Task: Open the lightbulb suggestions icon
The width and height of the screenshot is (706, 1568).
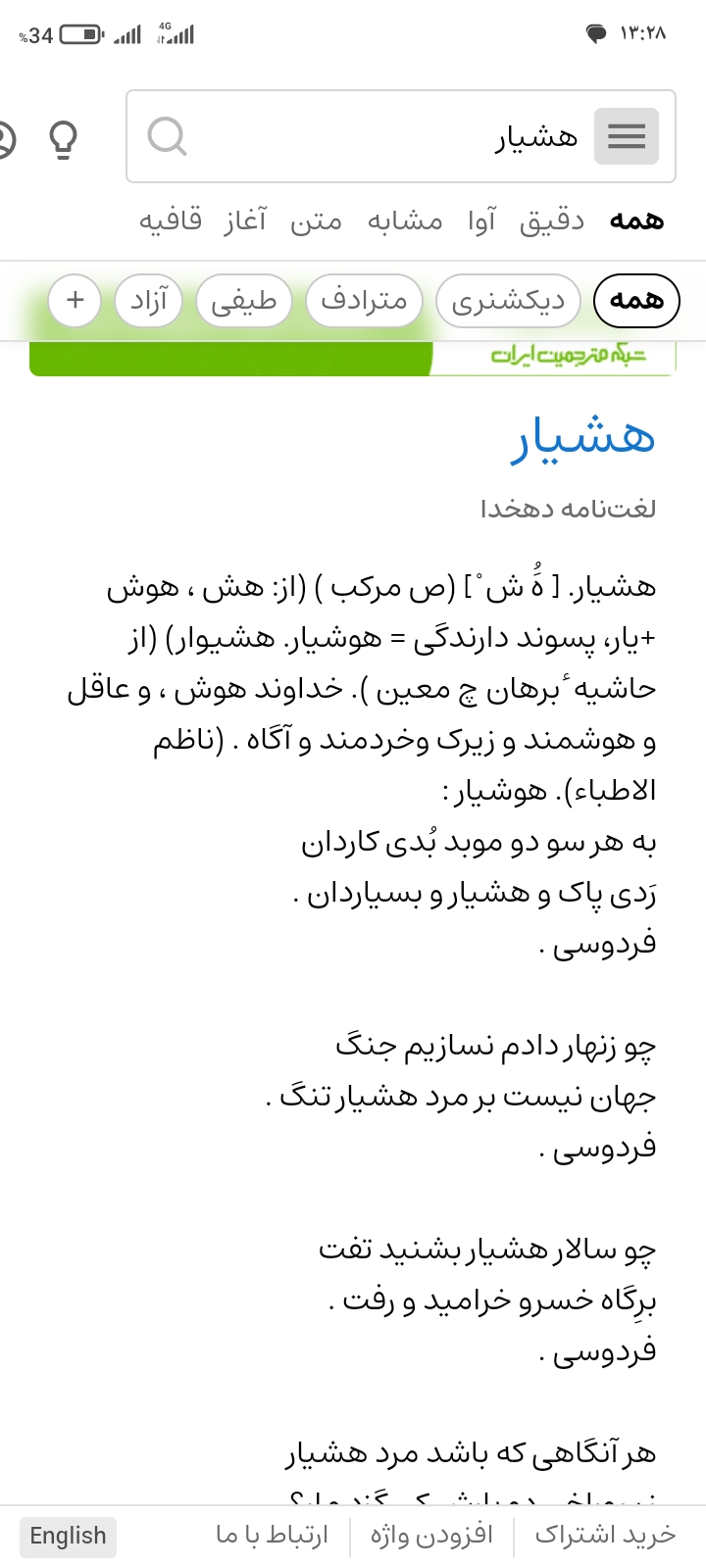Action: pyautogui.click(x=64, y=139)
